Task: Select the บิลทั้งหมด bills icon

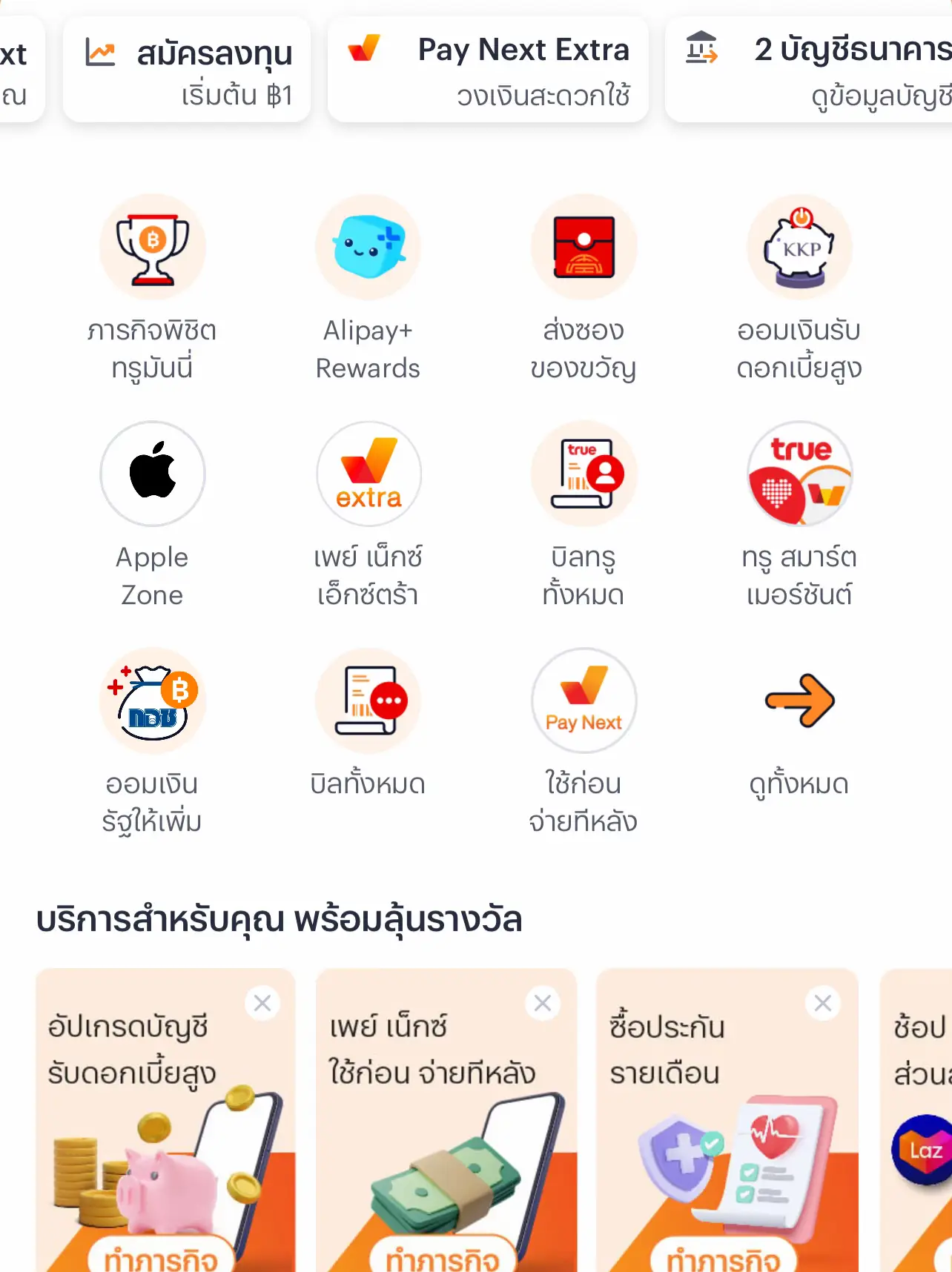Action: (368, 700)
